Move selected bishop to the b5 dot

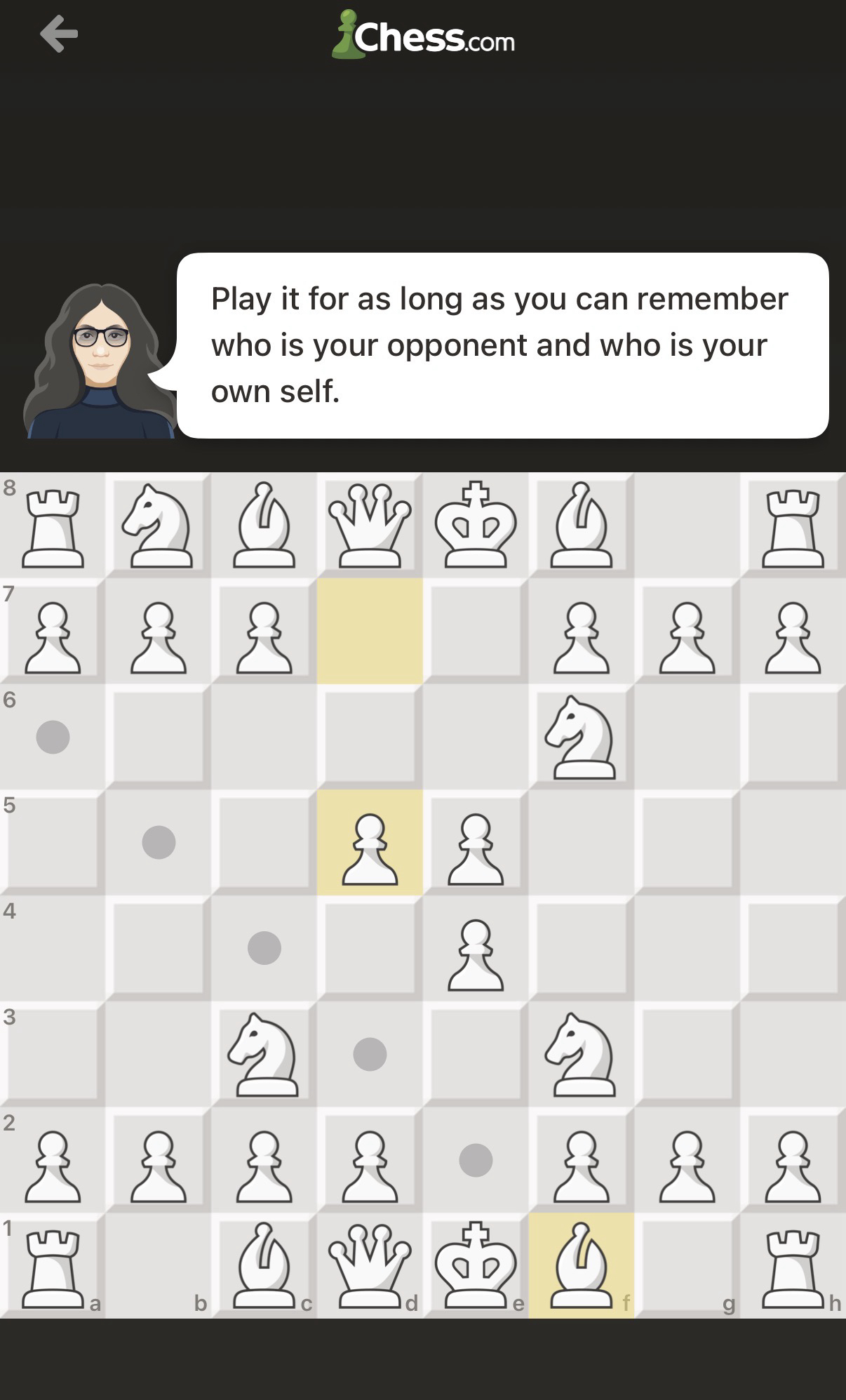[159, 842]
